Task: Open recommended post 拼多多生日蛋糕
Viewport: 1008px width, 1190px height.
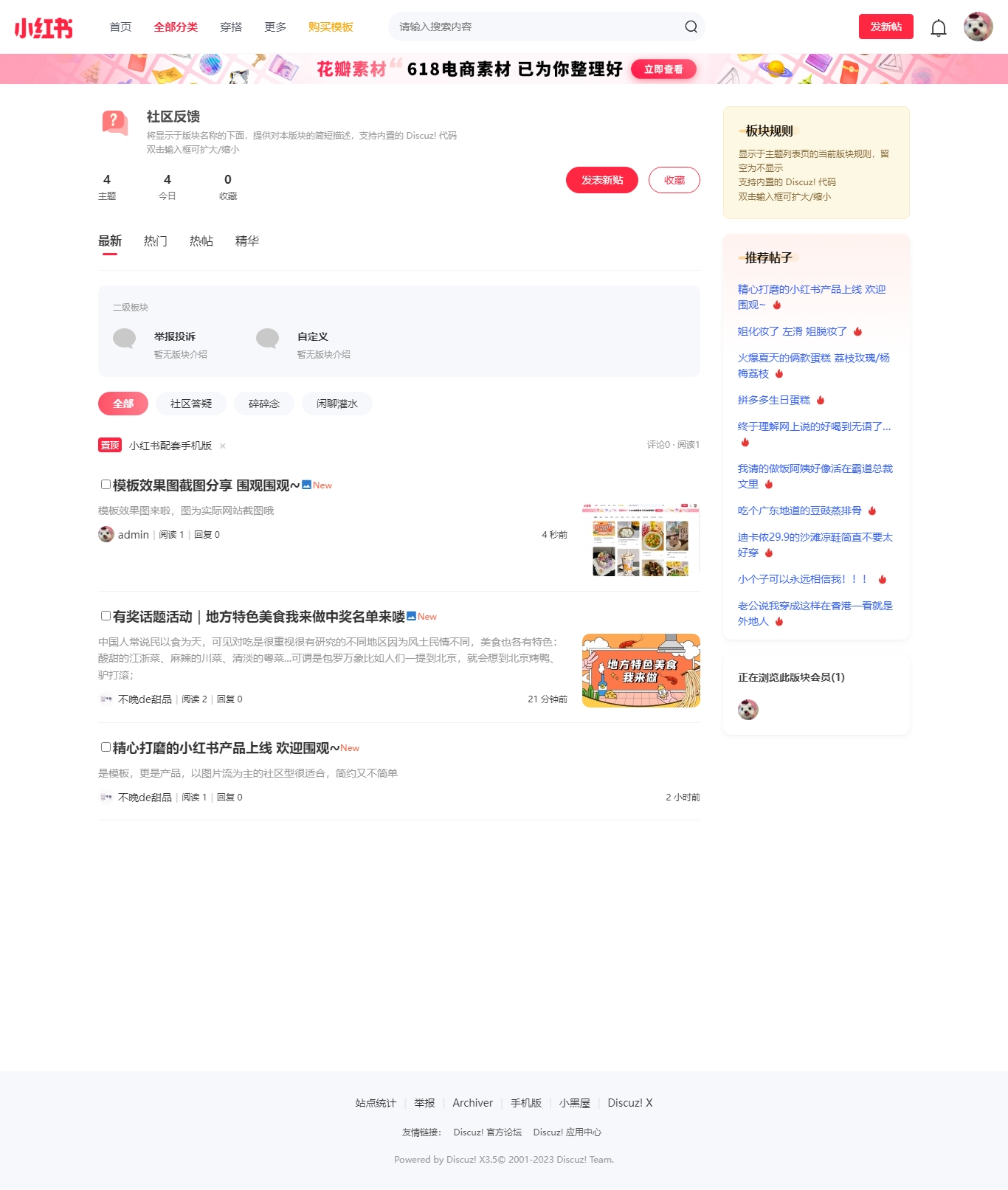Action: click(773, 400)
